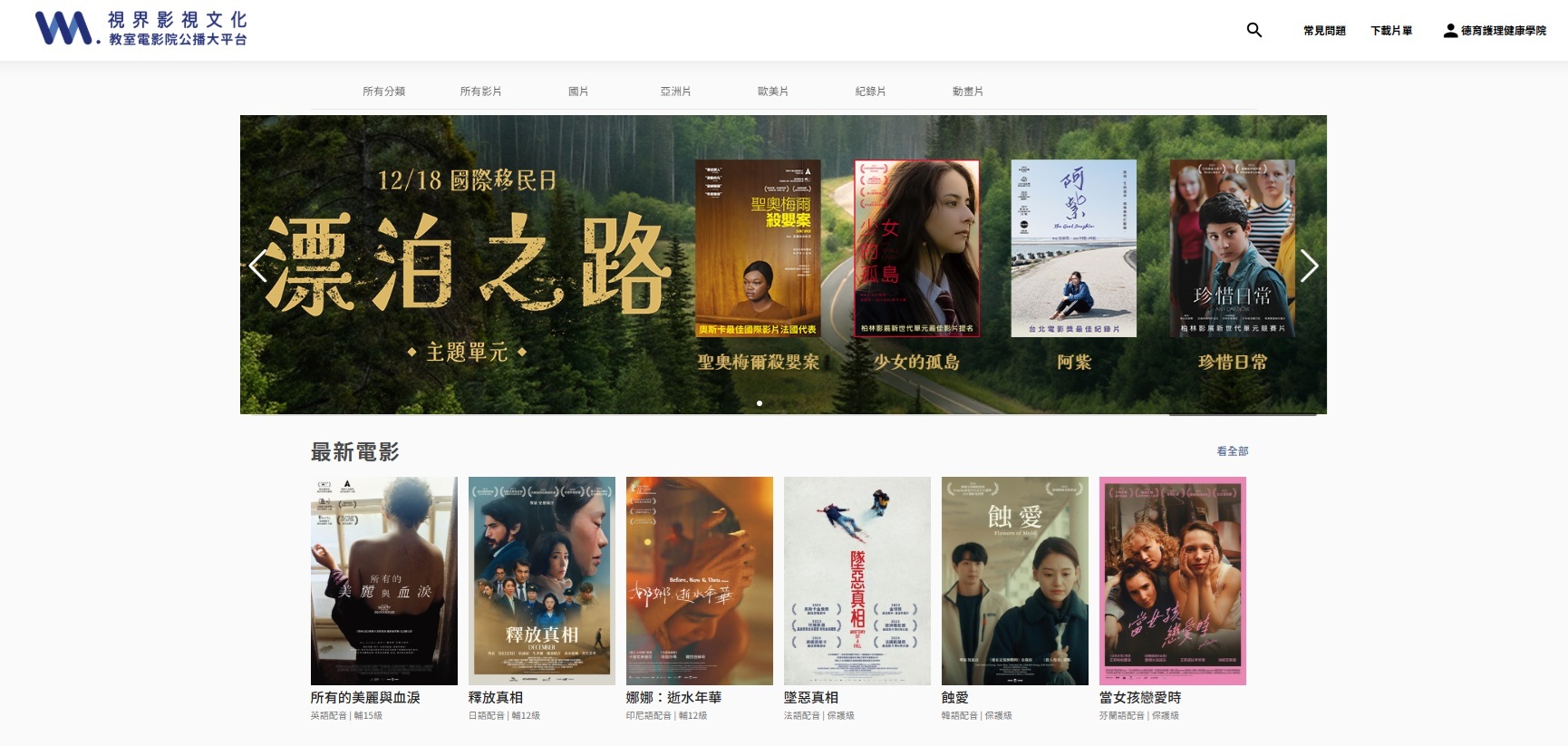
Task: Show previous banner slide
Action: (x=258, y=266)
